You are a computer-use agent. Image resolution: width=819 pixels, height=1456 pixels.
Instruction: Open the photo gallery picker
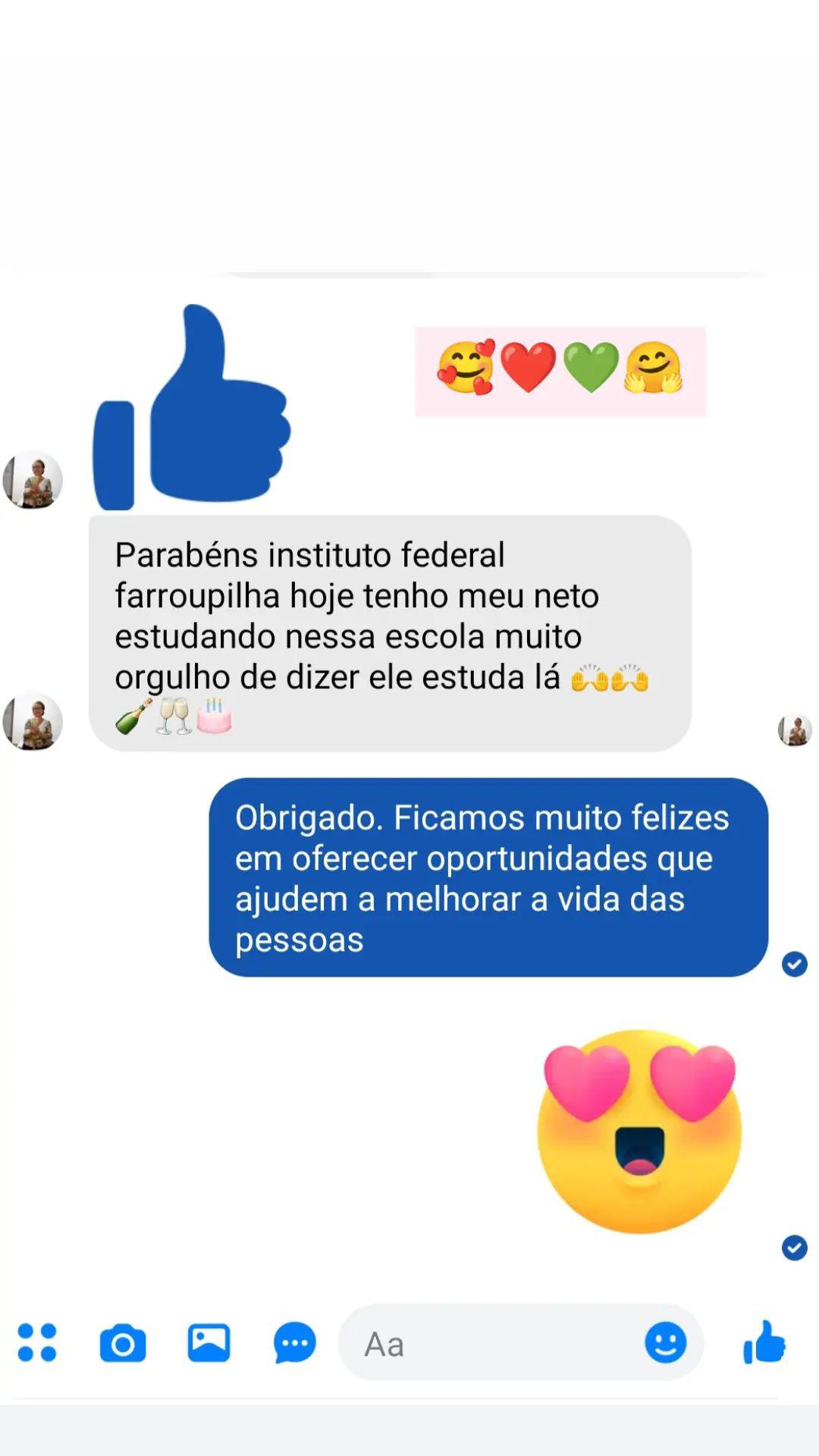(209, 1343)
